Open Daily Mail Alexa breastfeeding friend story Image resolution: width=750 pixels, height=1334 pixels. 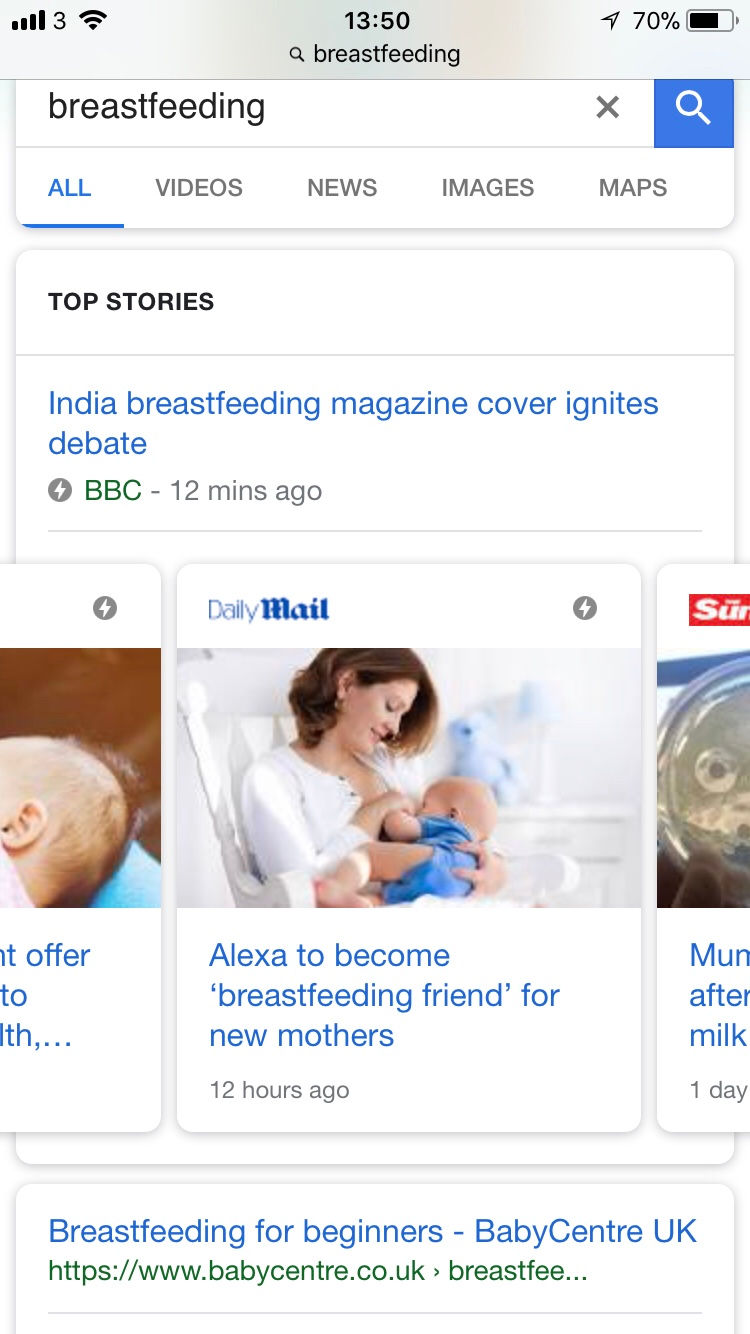pos(384,995)
